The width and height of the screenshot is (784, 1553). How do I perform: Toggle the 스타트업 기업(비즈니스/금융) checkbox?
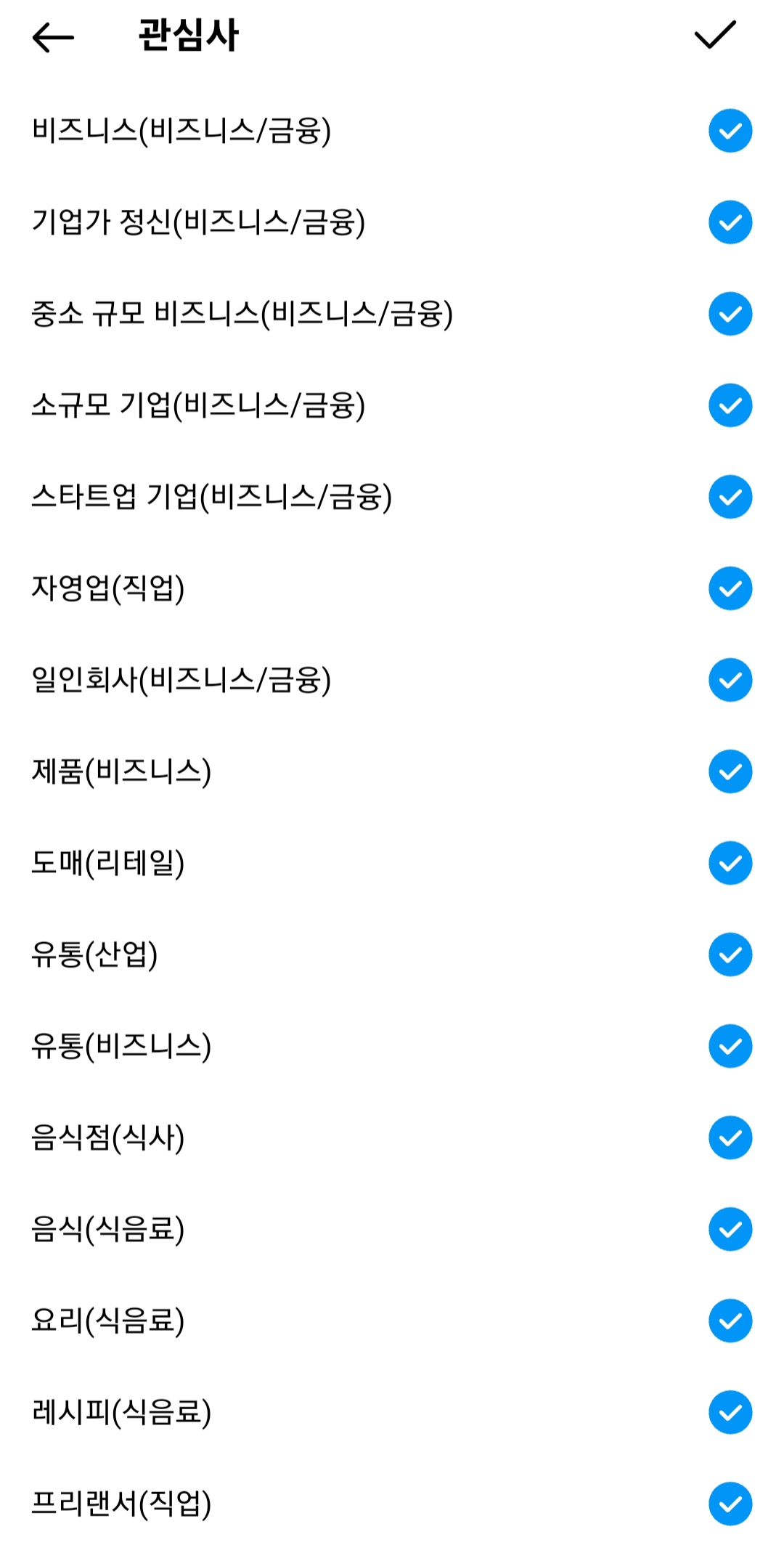730,497
